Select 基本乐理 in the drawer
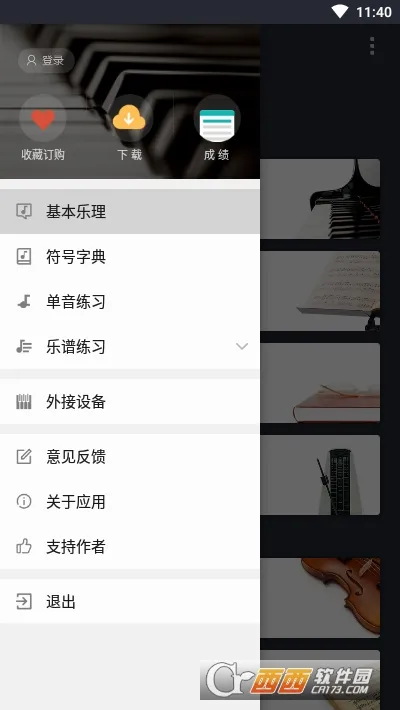 130,211
